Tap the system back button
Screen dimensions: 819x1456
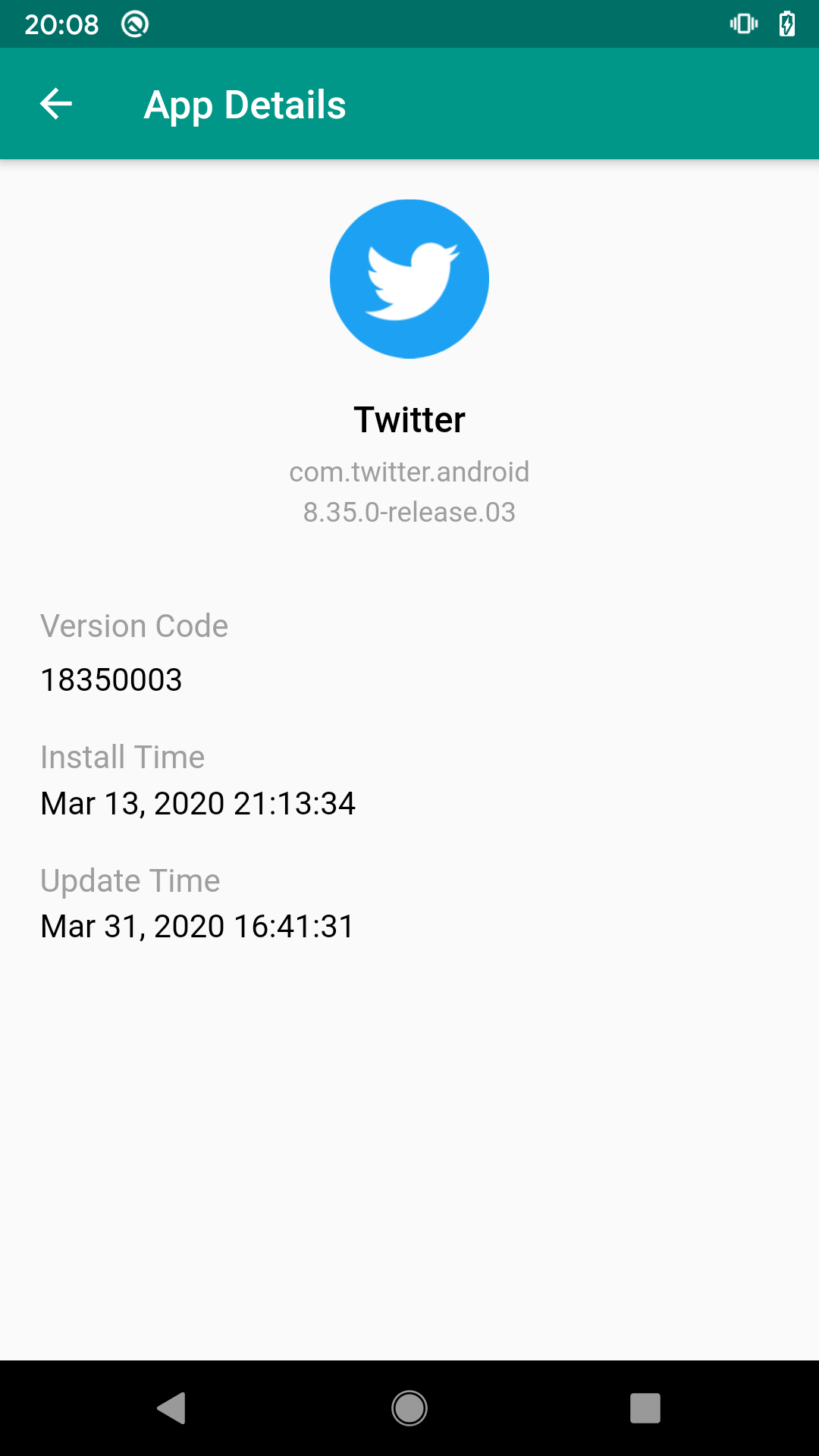click(x=172, y=1408)
